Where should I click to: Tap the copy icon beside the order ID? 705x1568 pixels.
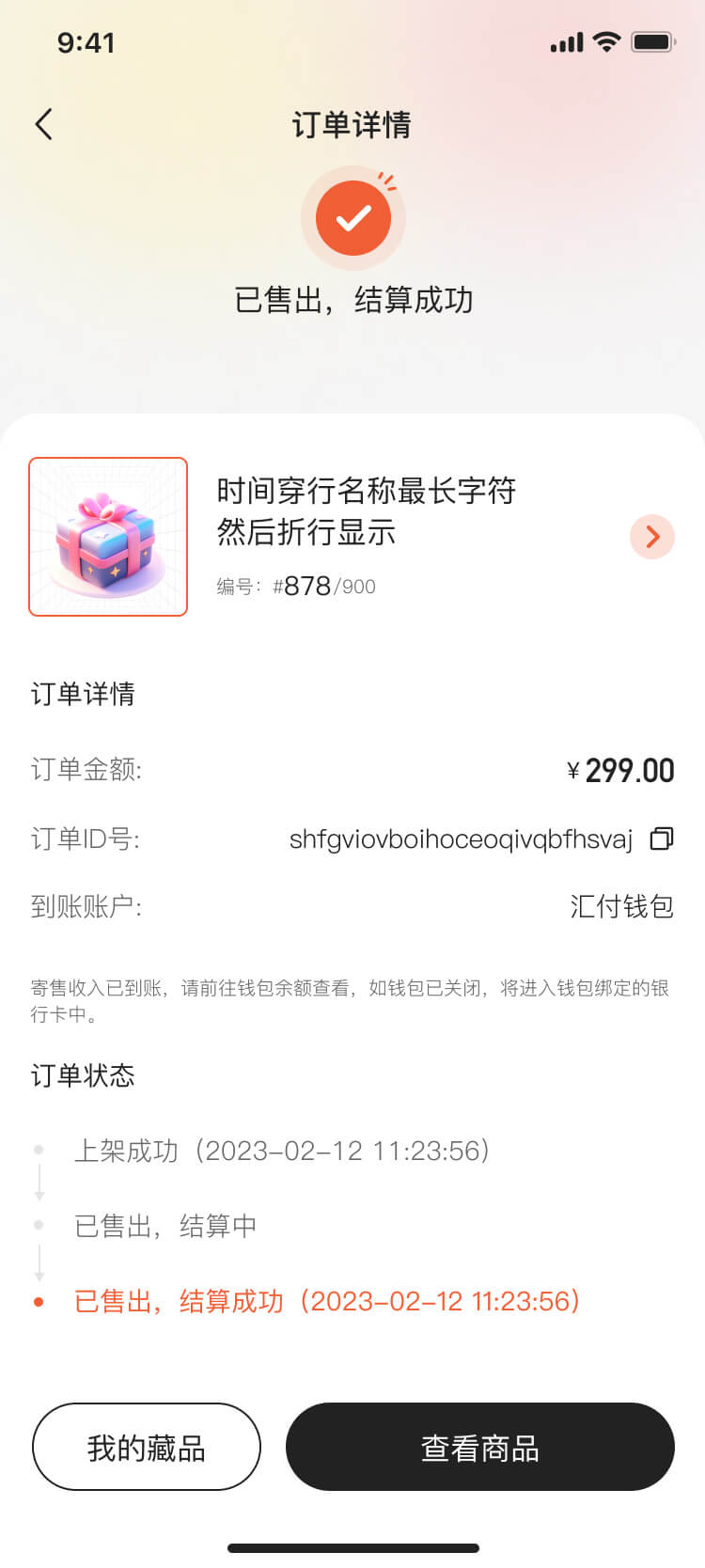pyautogui.click(x=662, y=839)
